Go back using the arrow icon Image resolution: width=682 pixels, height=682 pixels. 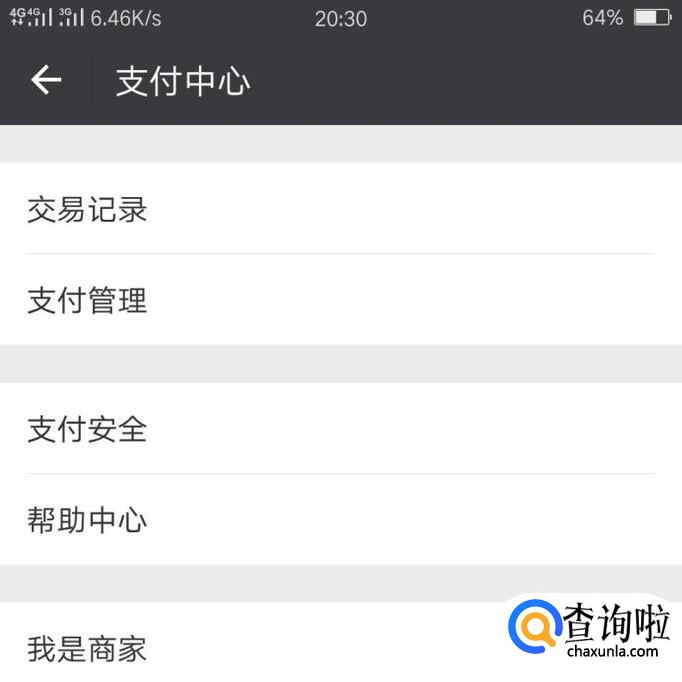46,80
